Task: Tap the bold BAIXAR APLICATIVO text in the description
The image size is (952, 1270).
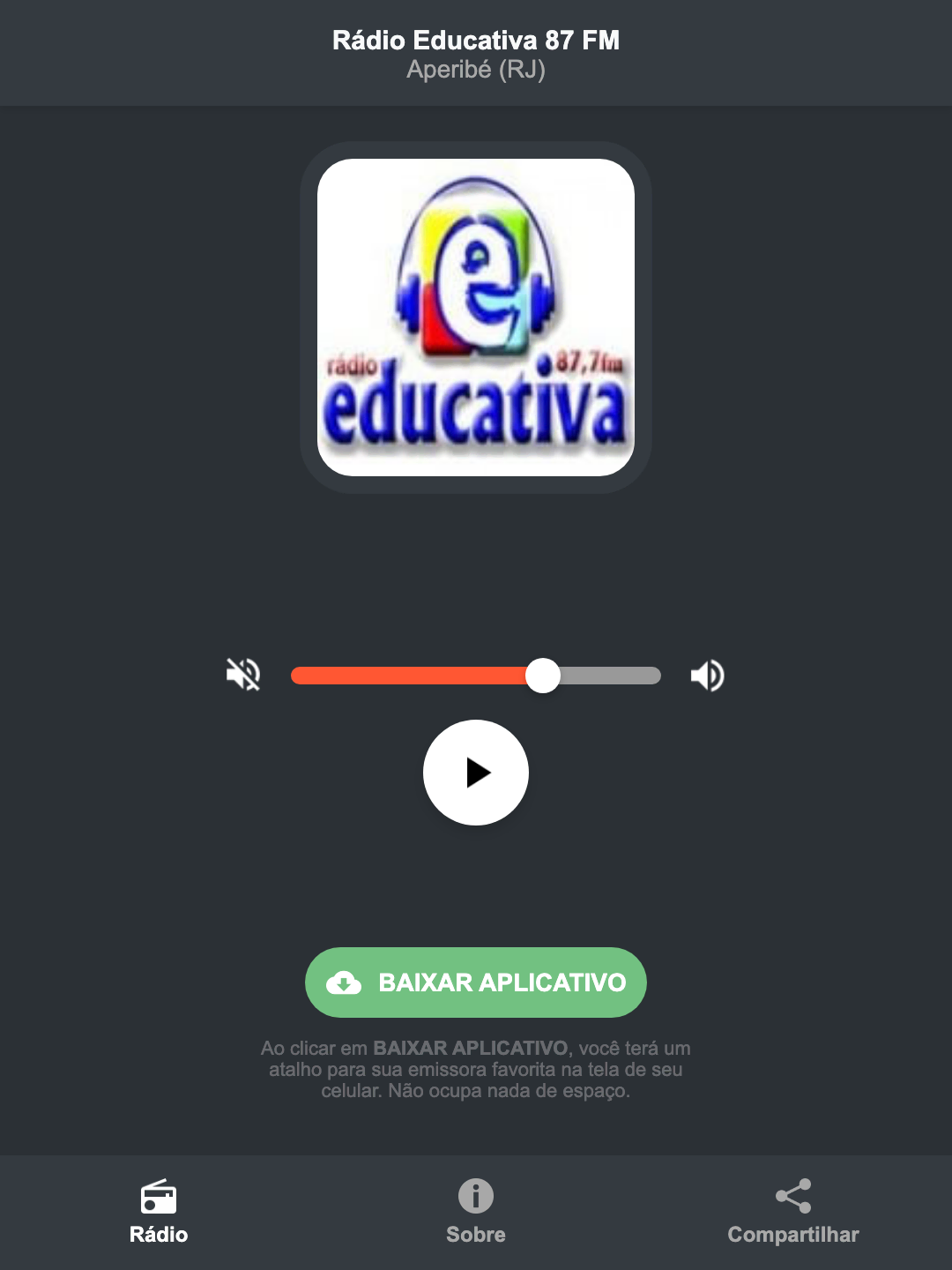Action: (472, 1049)
